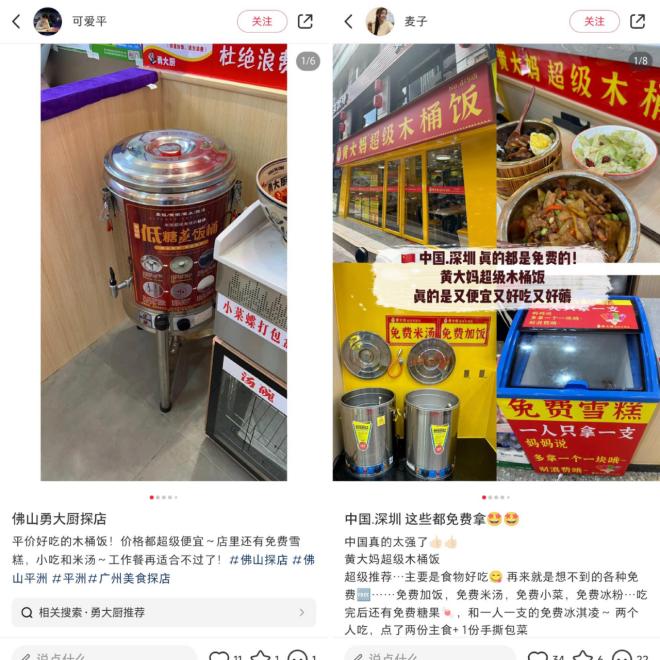The image size is (660, 660).
Task: Follow the author 可爱平
Action: (262, 21)
